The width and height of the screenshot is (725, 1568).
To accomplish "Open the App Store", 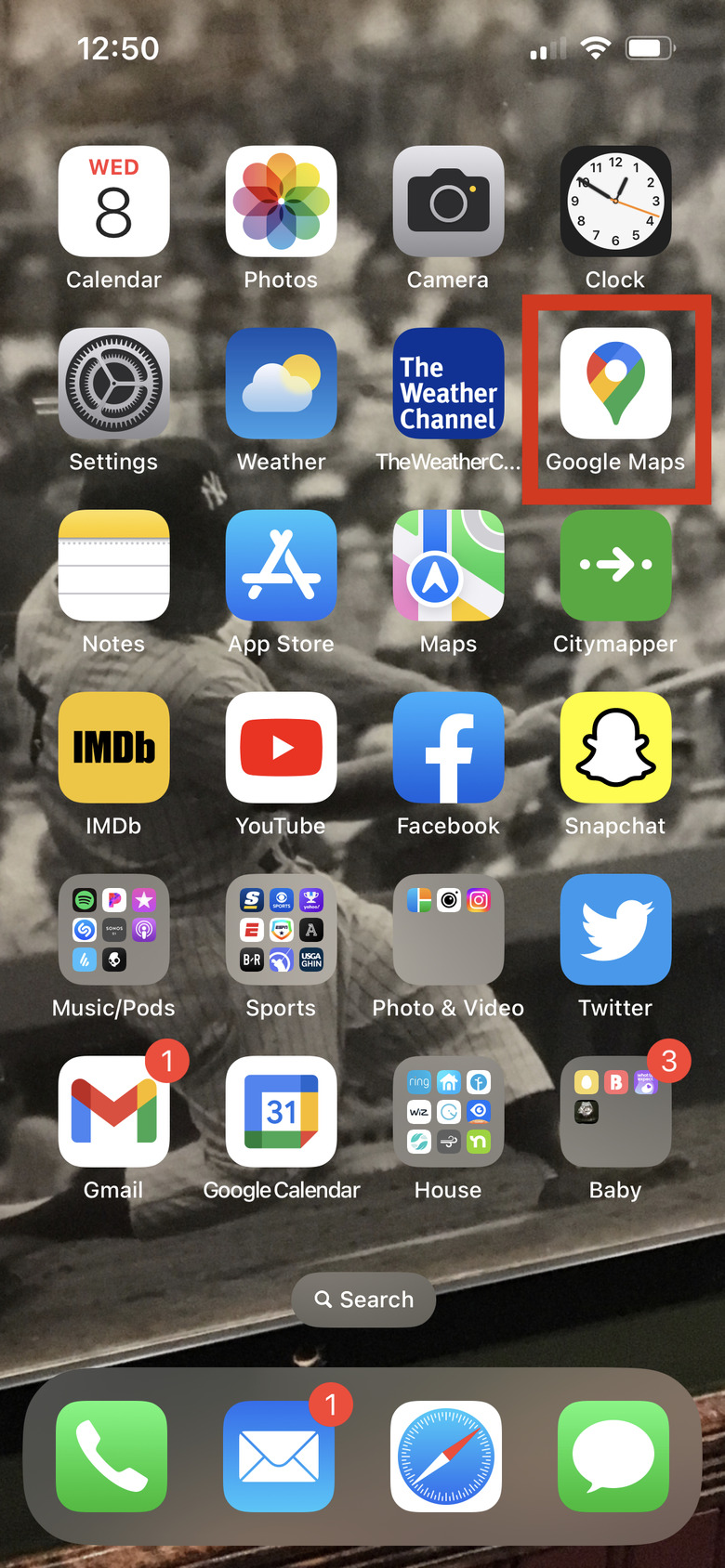I will [x=281, y=566].
